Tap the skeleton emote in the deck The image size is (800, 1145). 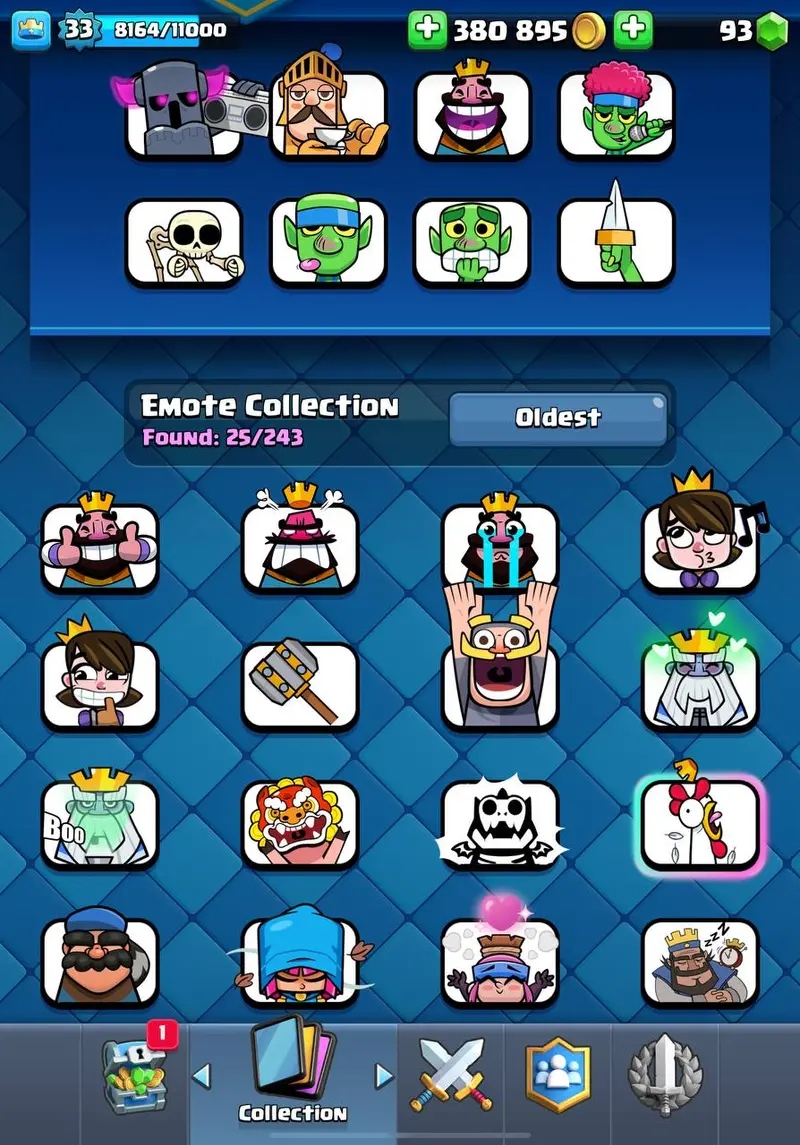click(184, 242)
